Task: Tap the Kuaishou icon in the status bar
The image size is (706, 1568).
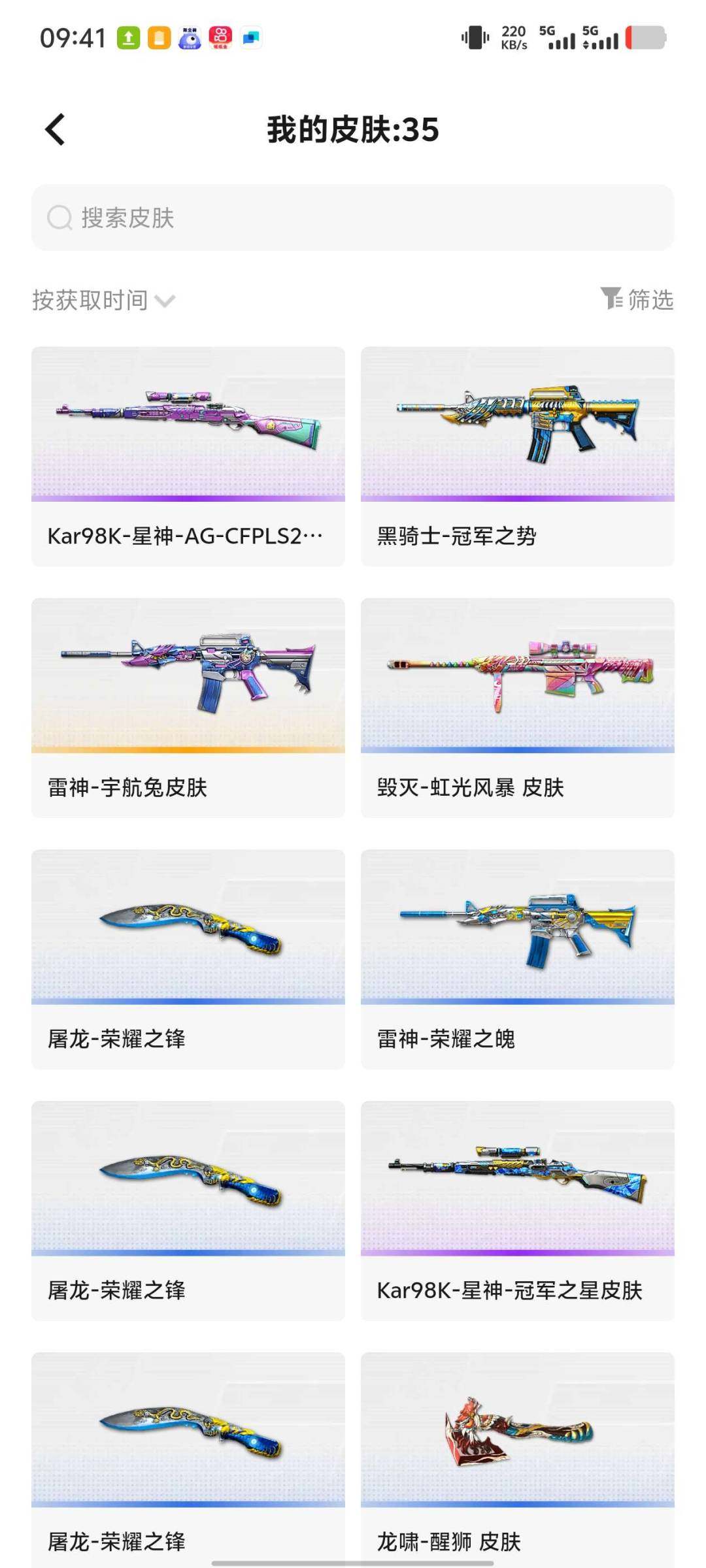Action: [221, 37]
